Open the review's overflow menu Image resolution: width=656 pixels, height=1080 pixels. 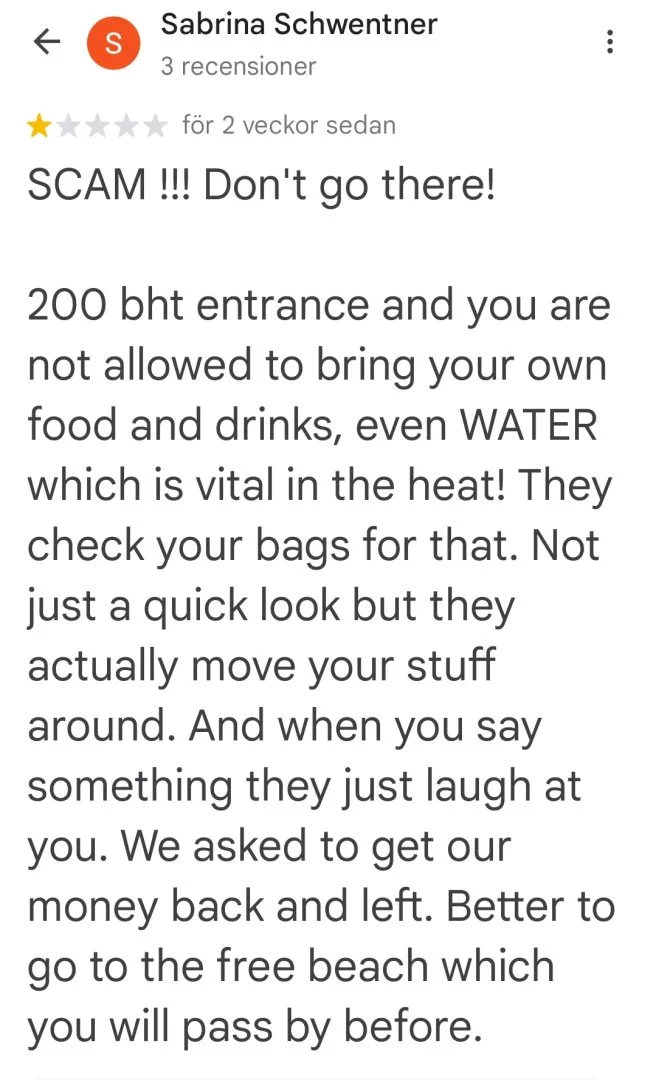(610, 42)
